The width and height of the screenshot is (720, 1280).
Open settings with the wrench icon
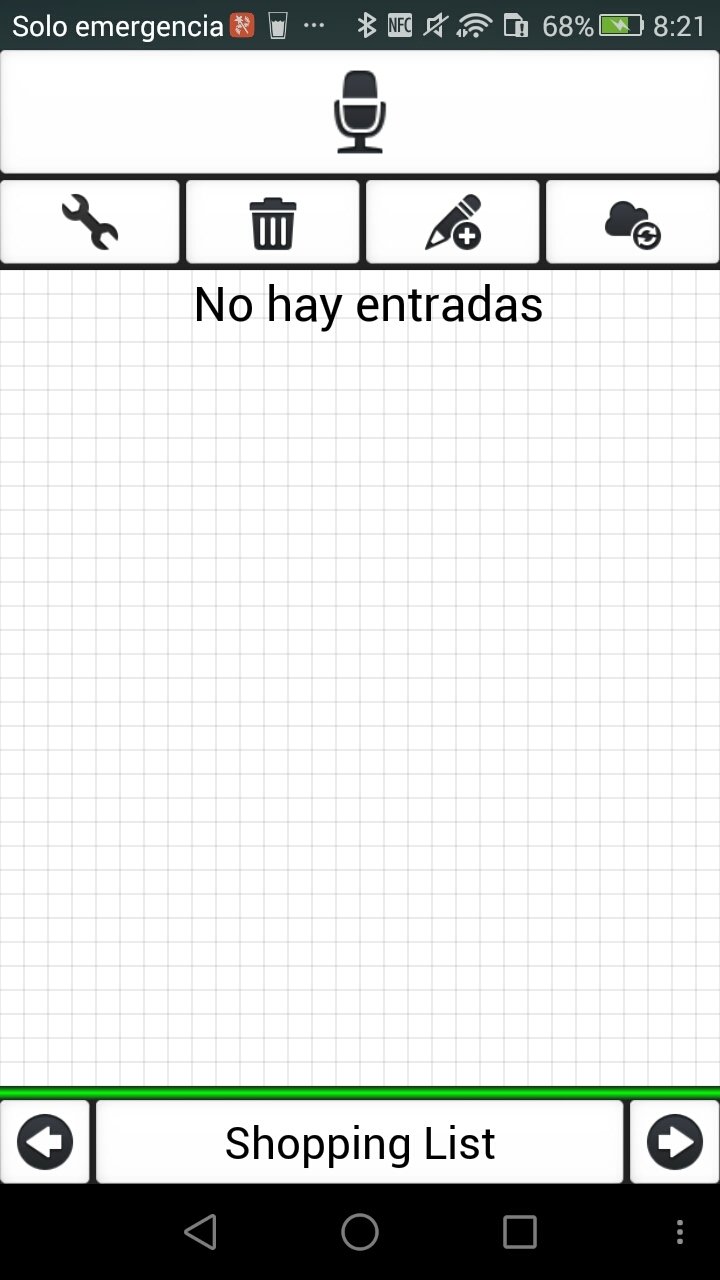90,222
